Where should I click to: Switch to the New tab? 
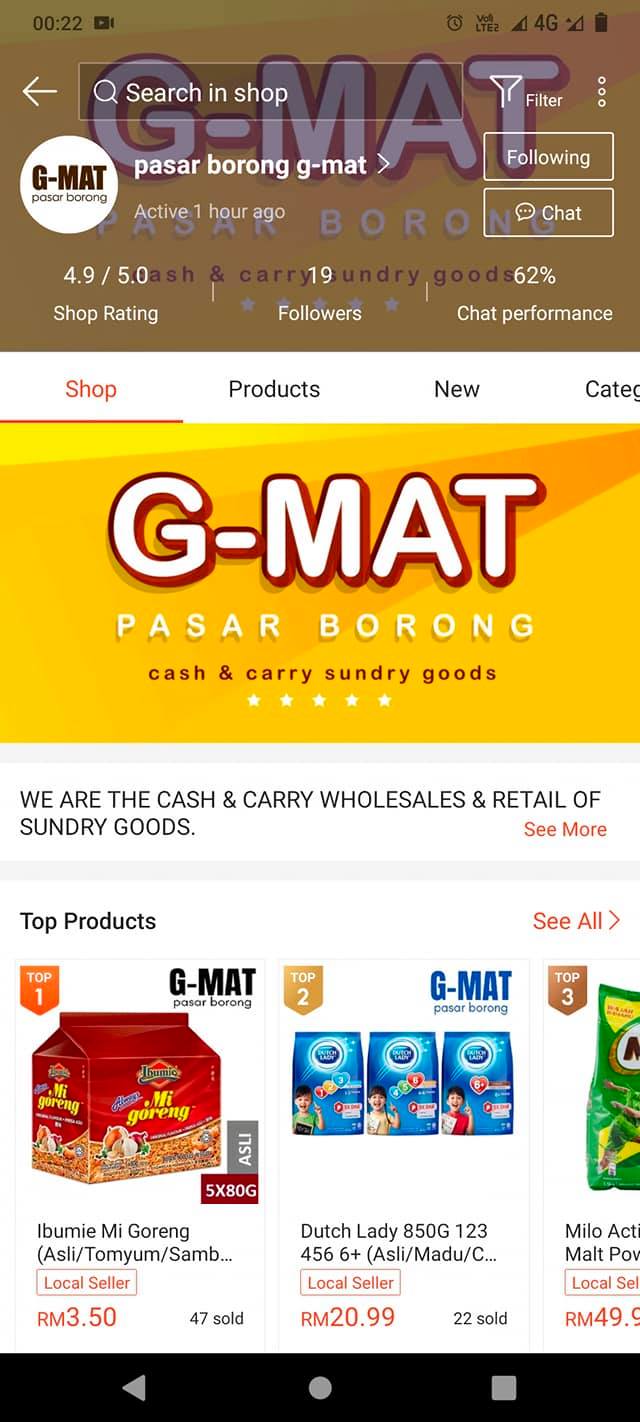456,389
